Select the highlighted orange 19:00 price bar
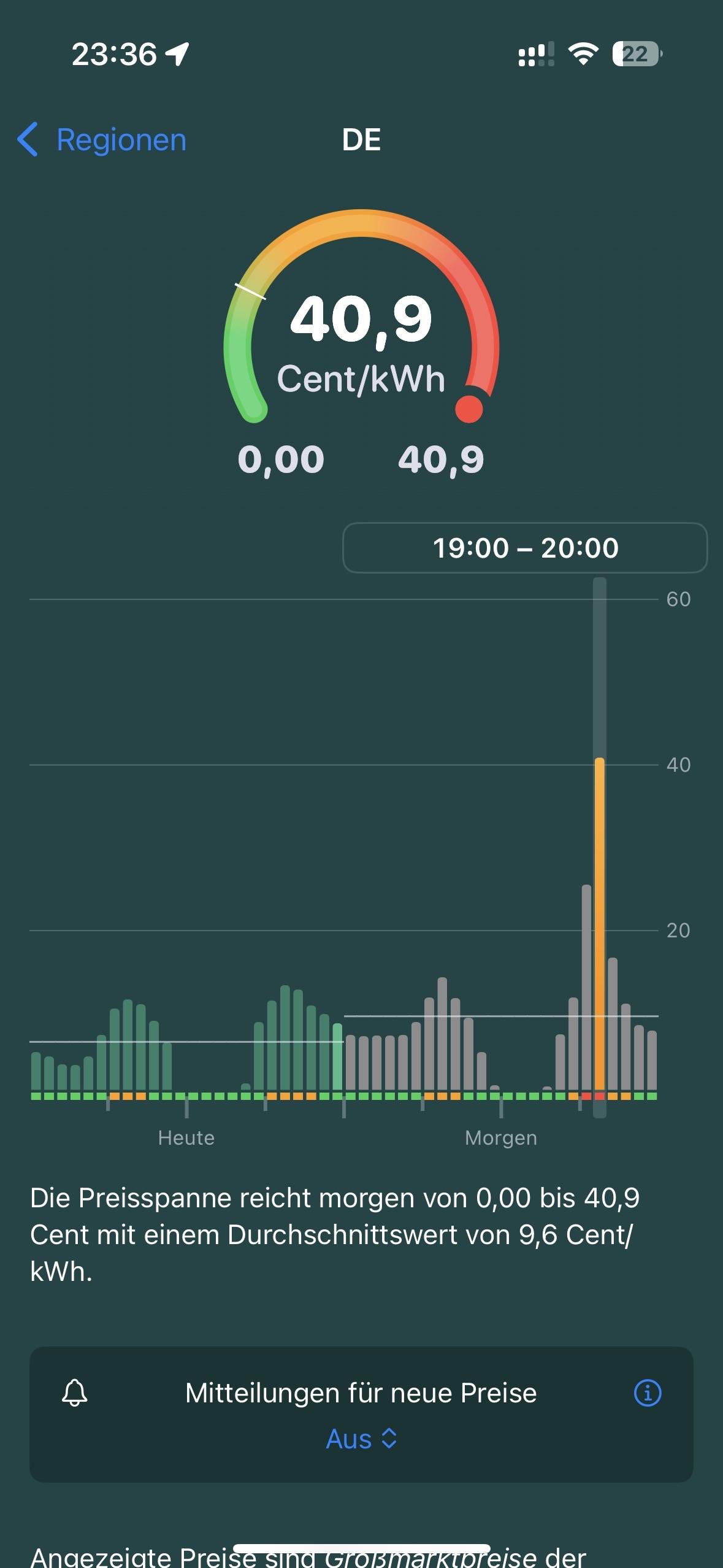 click(600, 925)
